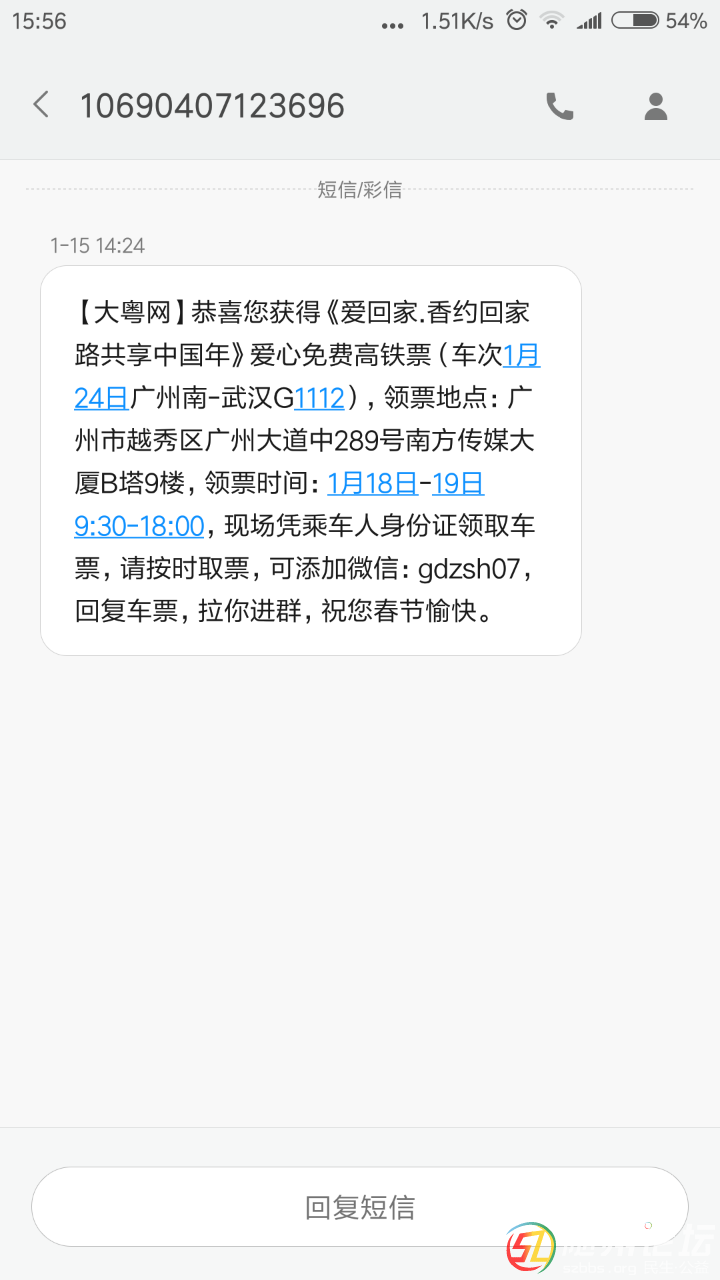Viewport: 720px width, 1280px height.
Task: Call the number 10690407123696
Action: 559,106
